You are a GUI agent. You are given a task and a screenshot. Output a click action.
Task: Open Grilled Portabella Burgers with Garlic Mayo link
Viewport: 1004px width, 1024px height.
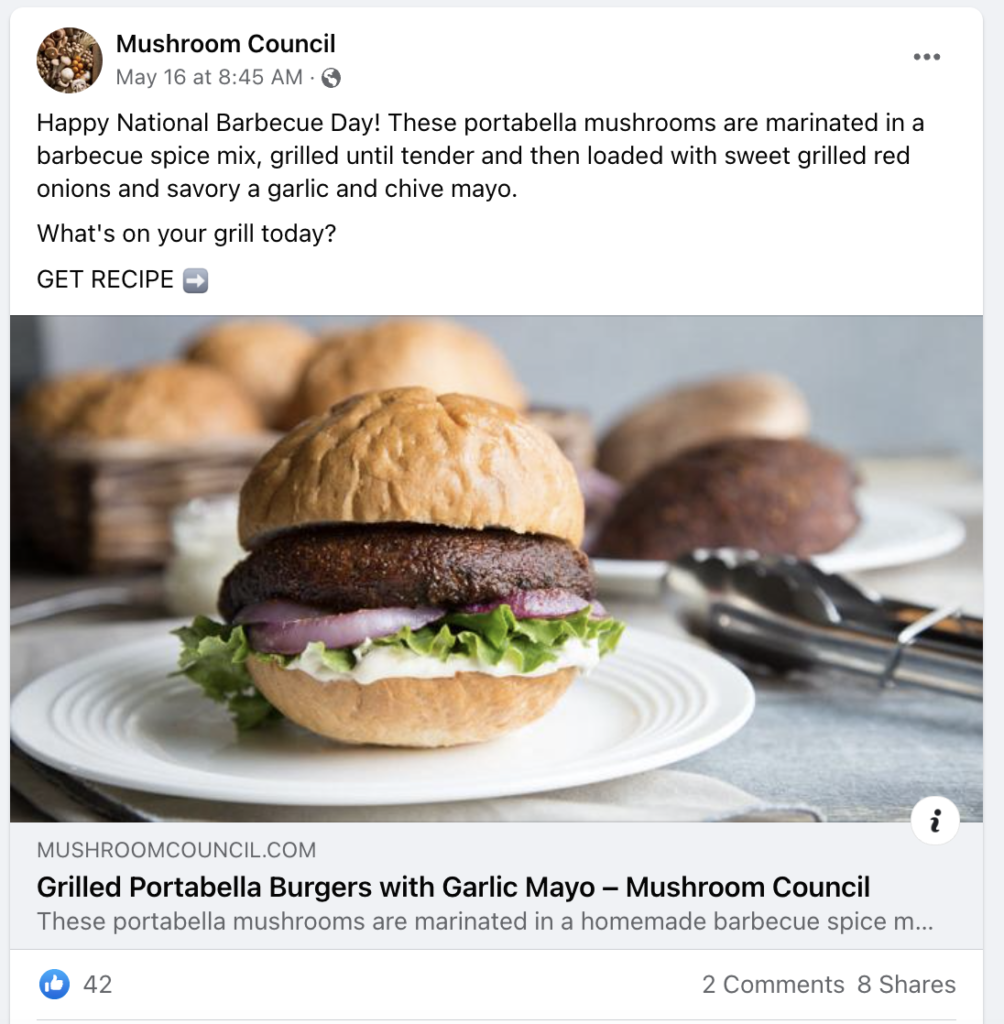(453, 887)
